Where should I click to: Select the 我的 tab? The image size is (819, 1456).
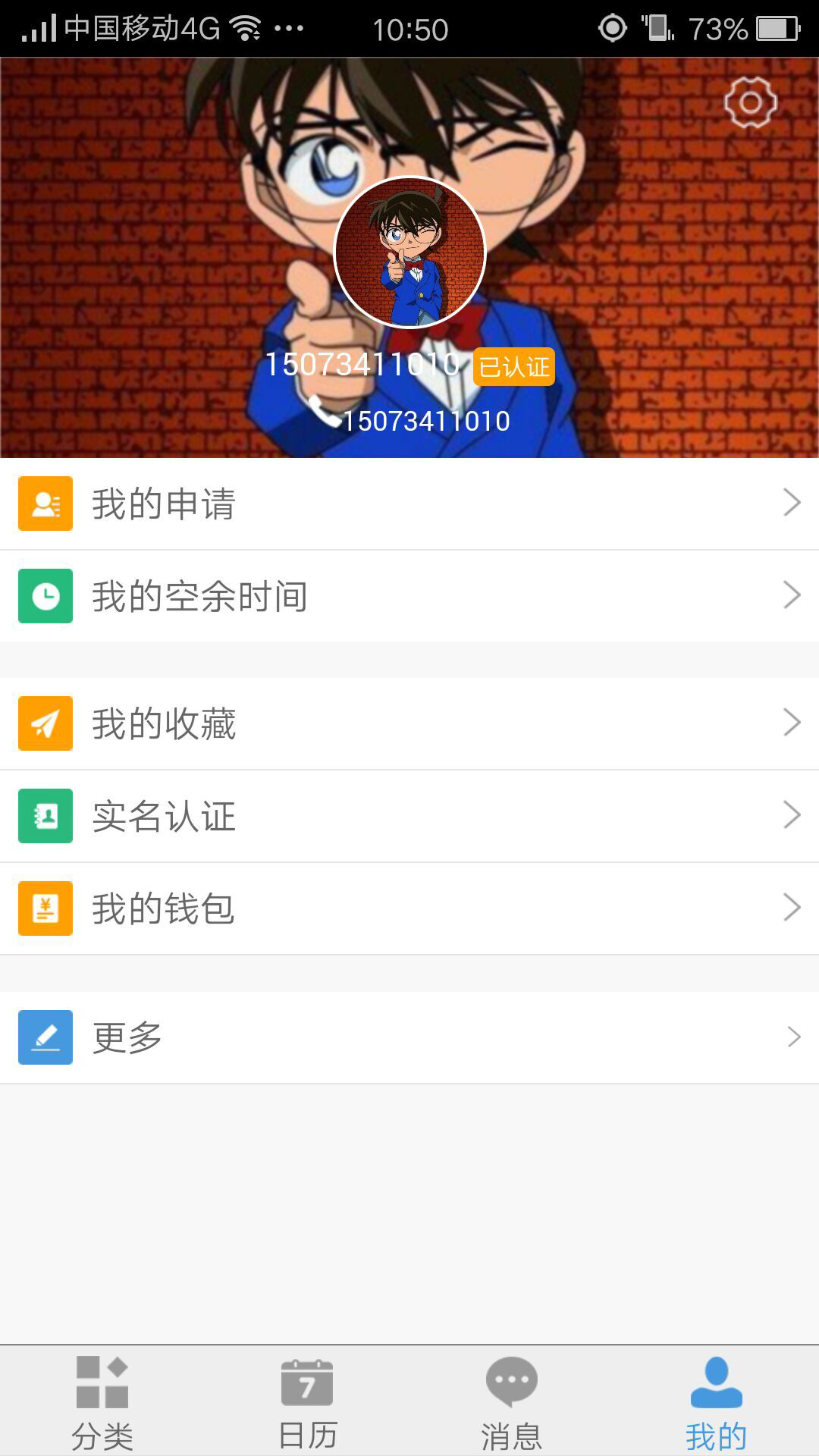coord(716,1401)
